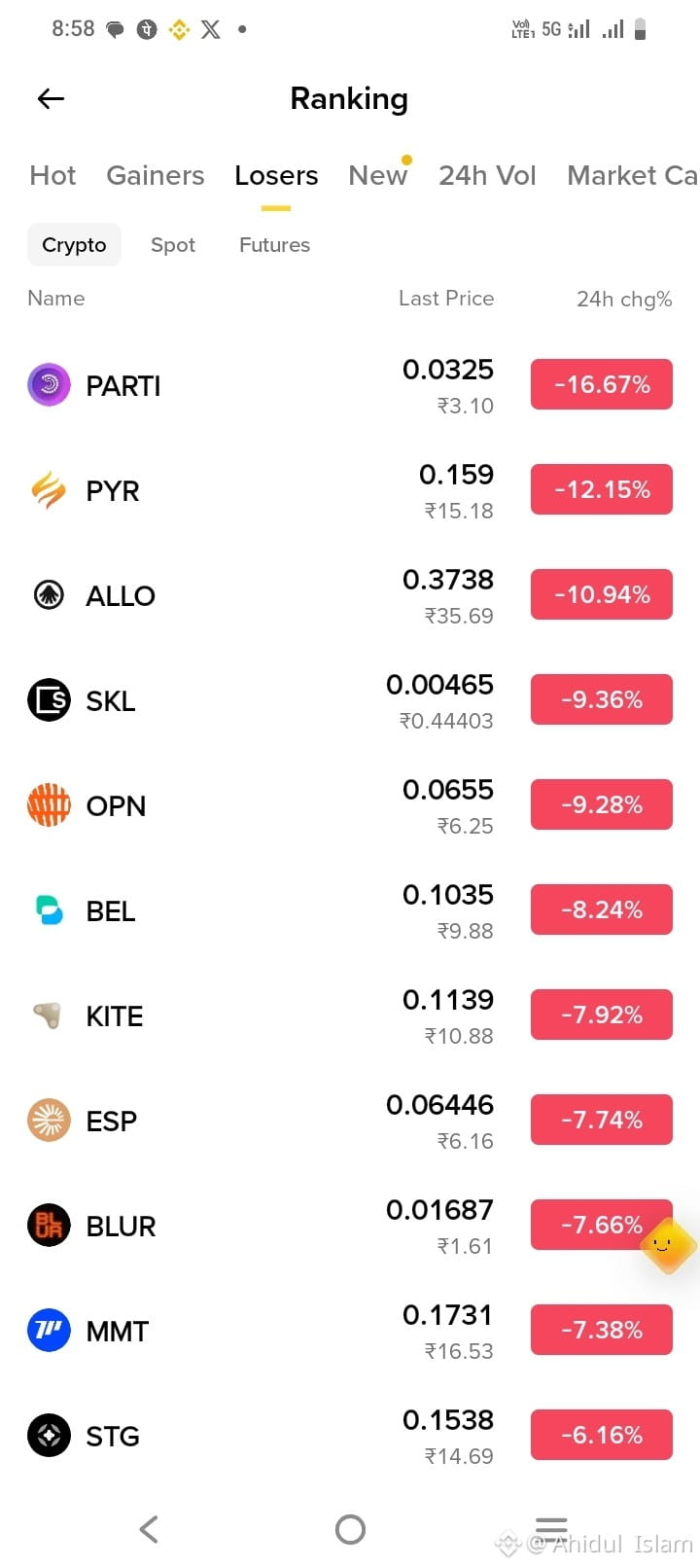View the KITE coin row

tap(350, 1016)
